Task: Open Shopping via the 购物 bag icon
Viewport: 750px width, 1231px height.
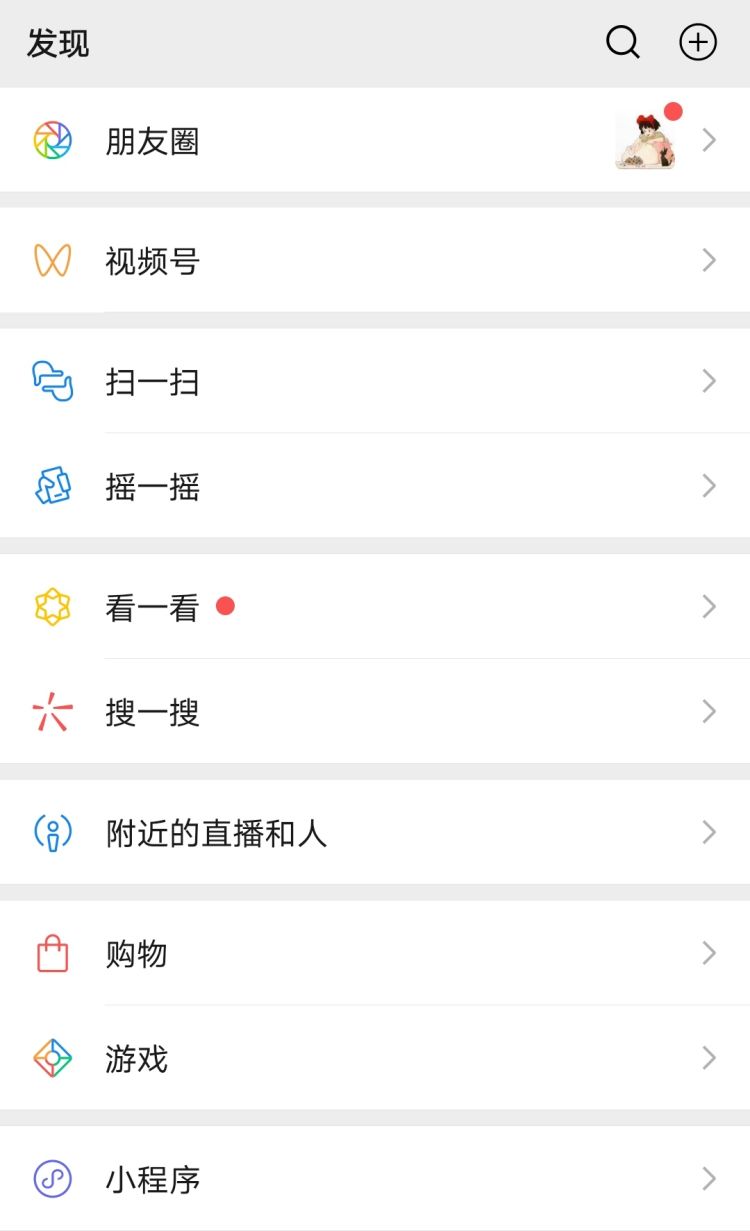Action: tap(52, 954)
